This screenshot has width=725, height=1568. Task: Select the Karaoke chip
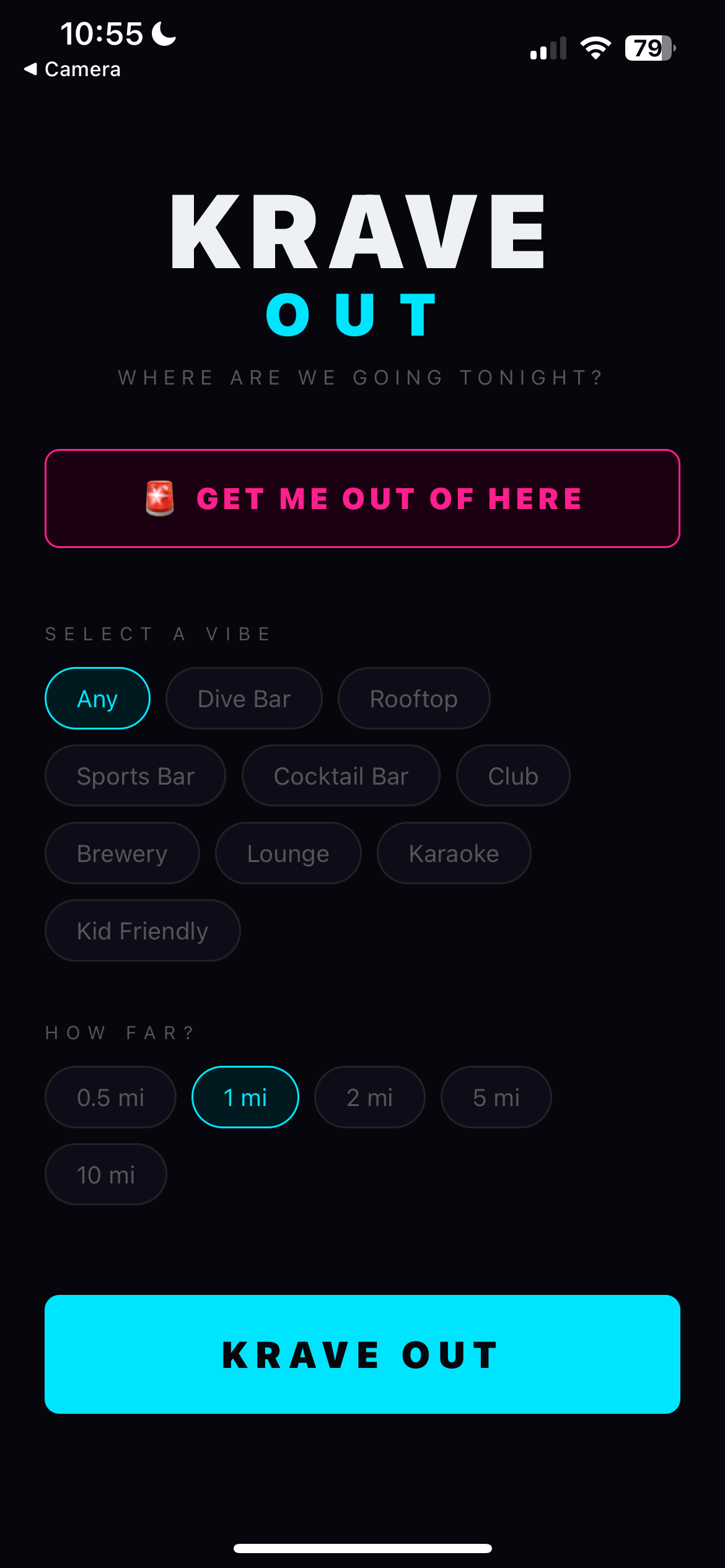click(x=454, y=853)
